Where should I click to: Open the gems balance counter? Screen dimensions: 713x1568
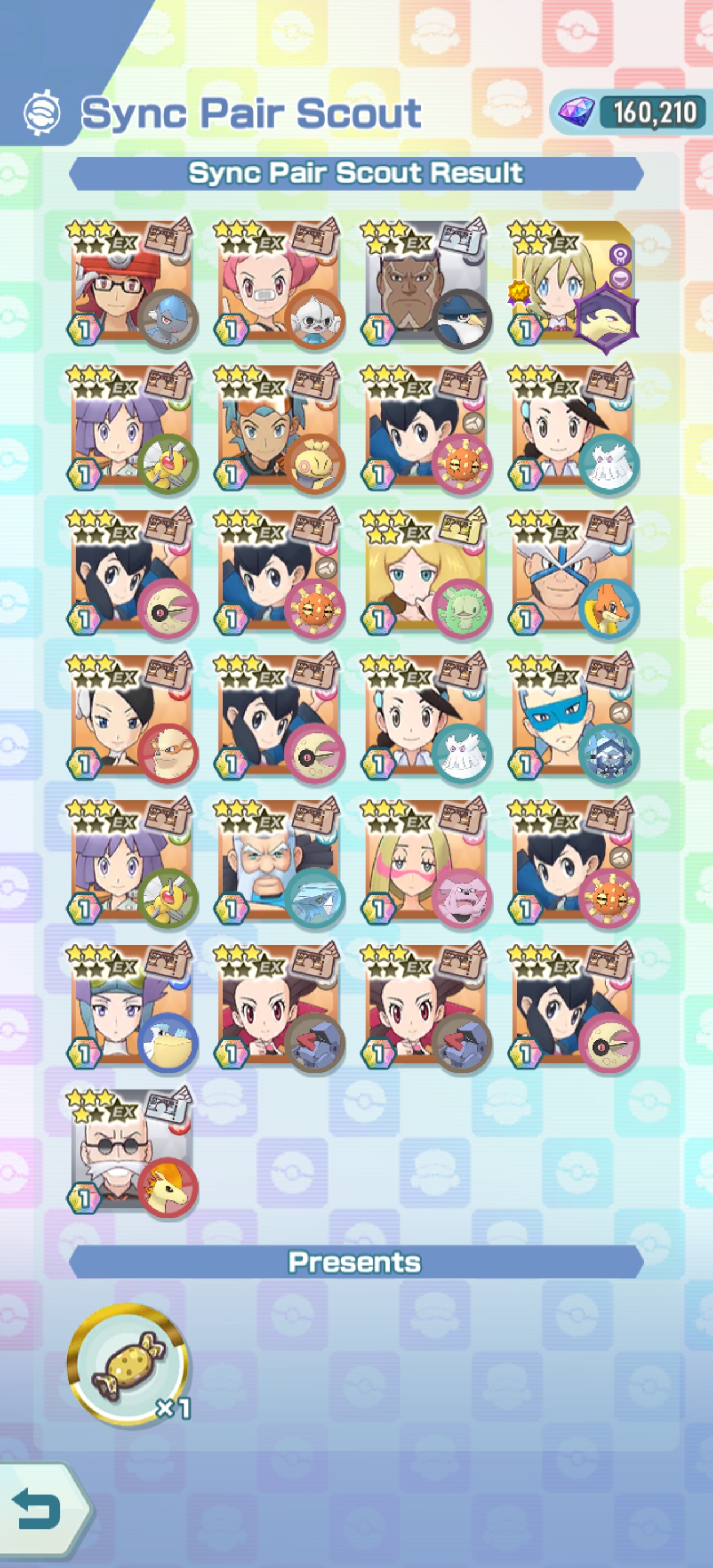pyautogui.click(x=630, y=113)
